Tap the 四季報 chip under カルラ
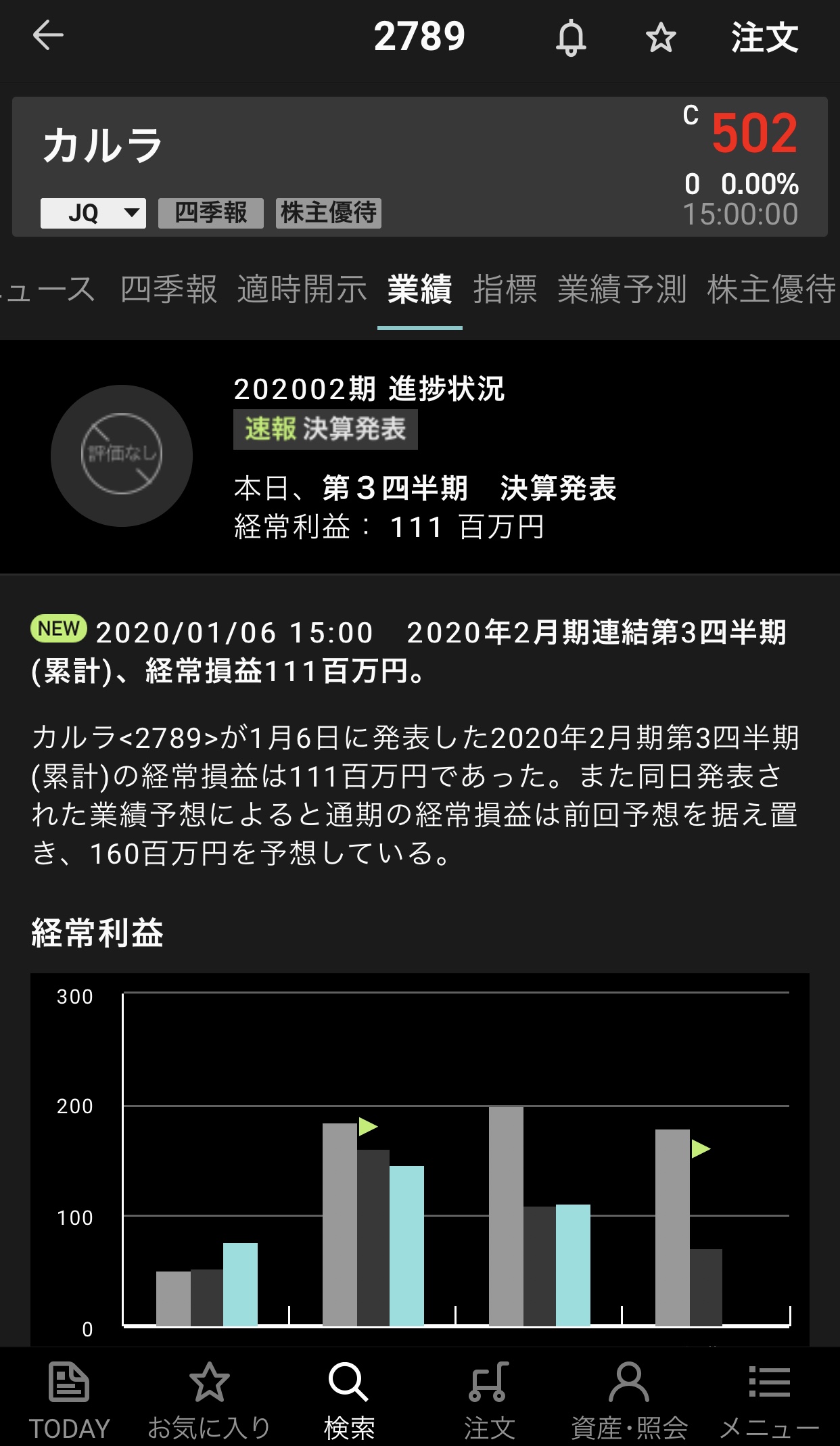The width and height of the screenshot is (840, 1446). pyautogui.click(x=211, y=213)
